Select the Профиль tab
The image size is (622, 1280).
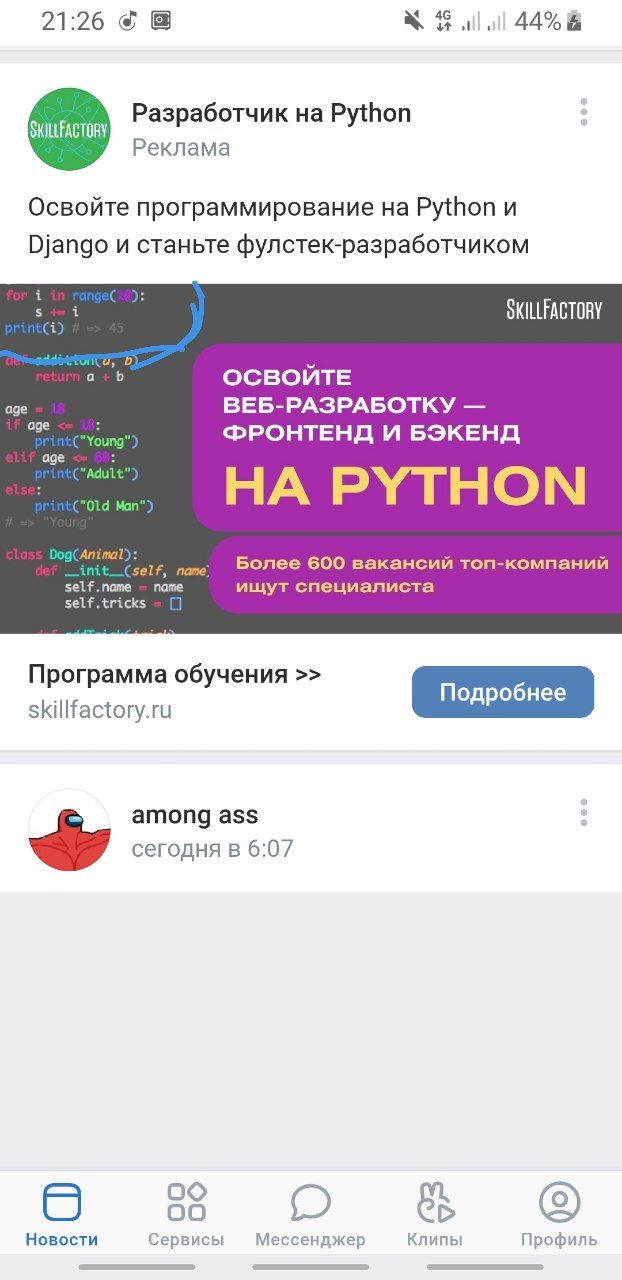point(558,1214)
